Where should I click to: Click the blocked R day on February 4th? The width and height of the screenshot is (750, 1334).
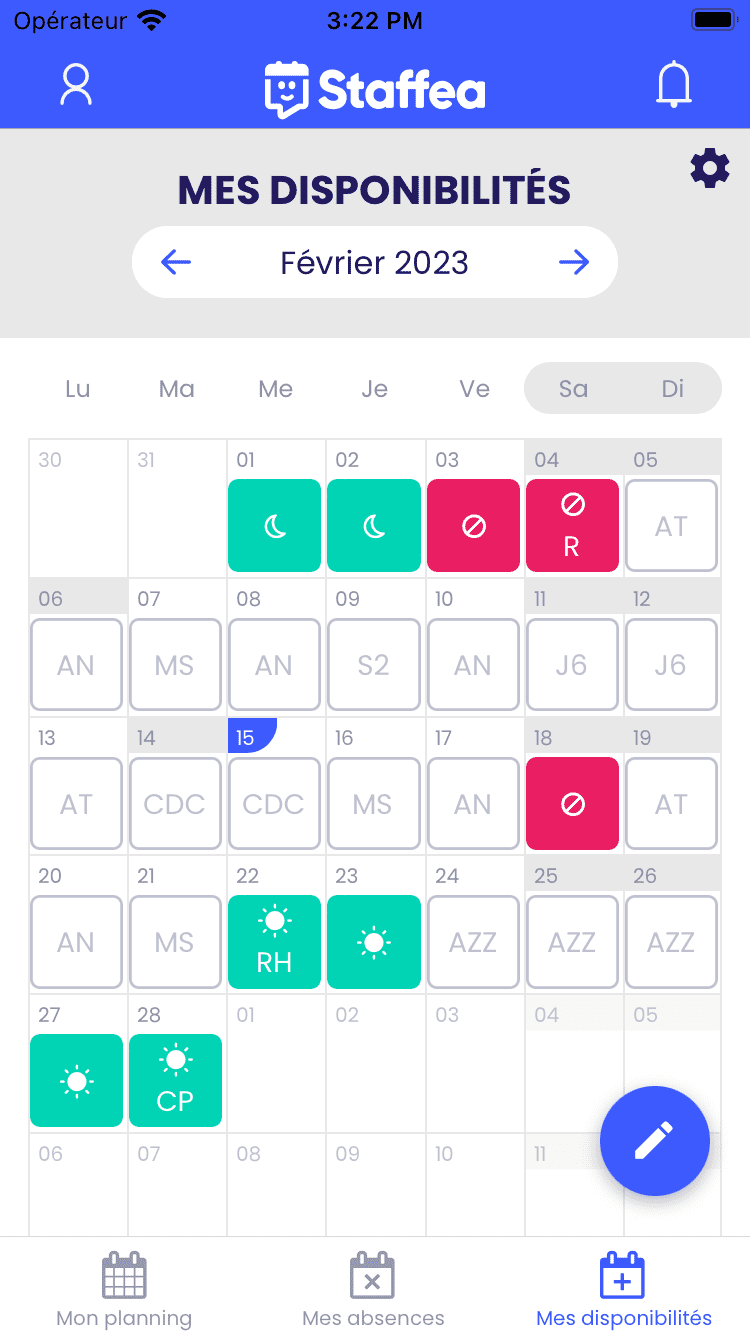click(x=572, y=525)
